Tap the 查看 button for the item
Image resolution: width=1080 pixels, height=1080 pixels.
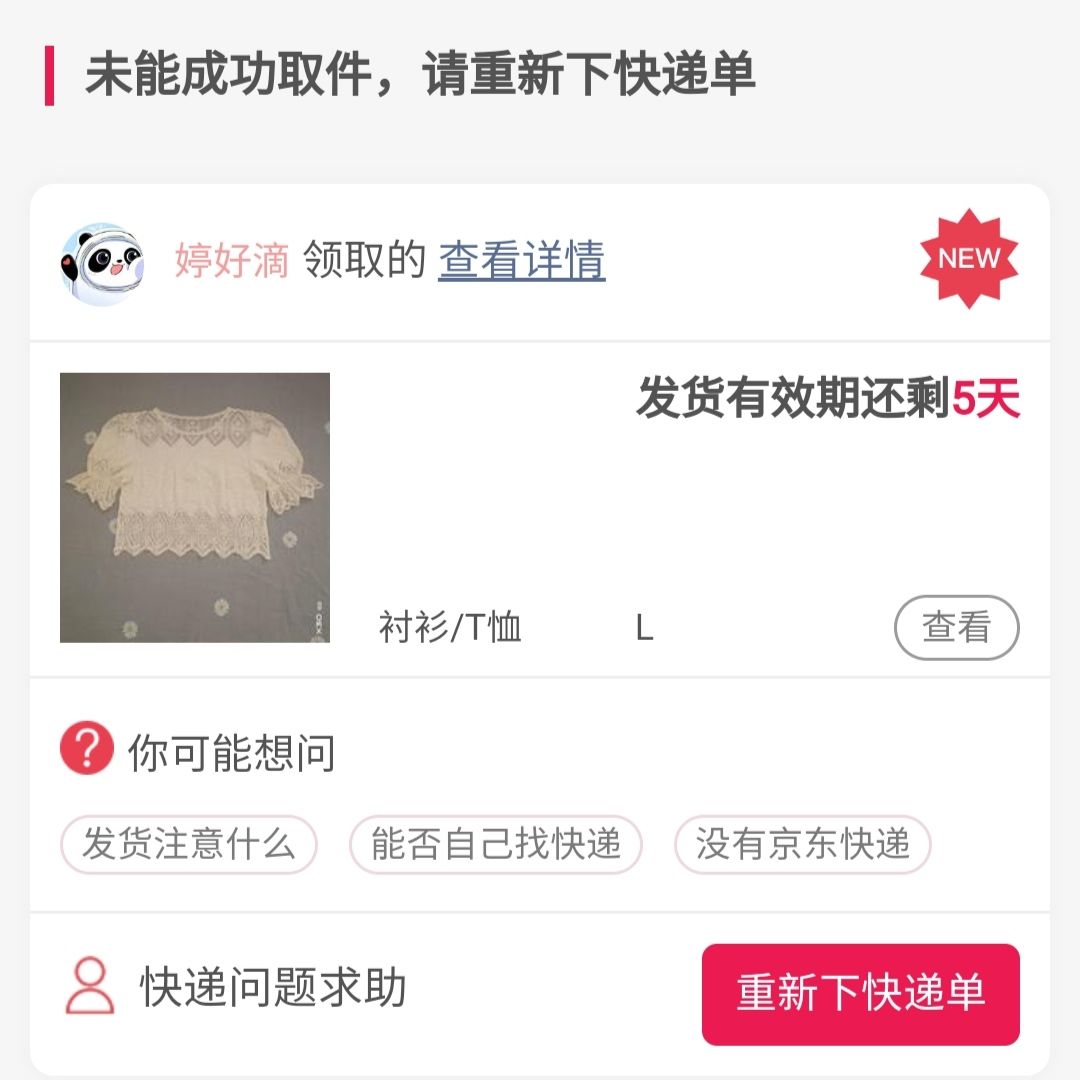point(956,628)
